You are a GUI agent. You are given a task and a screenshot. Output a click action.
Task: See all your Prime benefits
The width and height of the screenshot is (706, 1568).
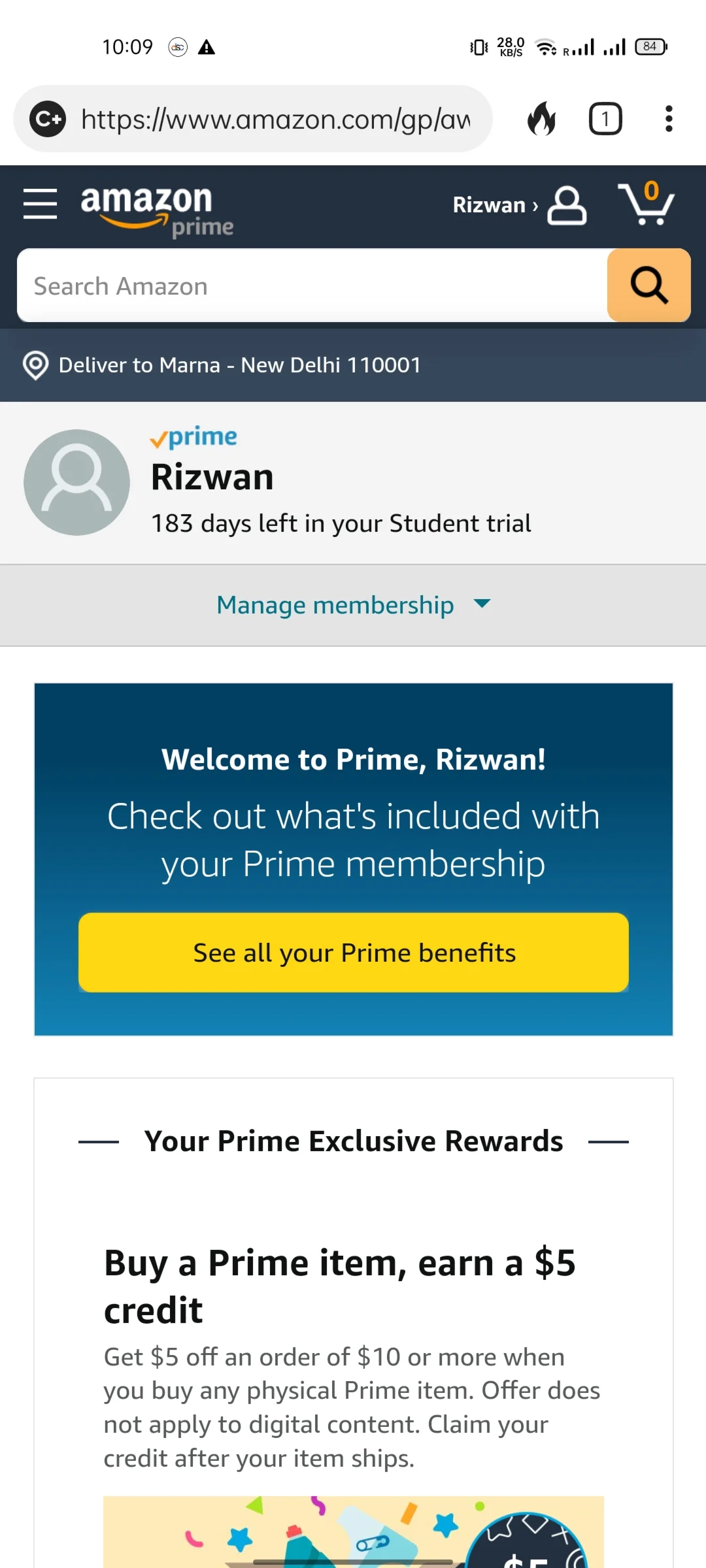click(354, 953)
